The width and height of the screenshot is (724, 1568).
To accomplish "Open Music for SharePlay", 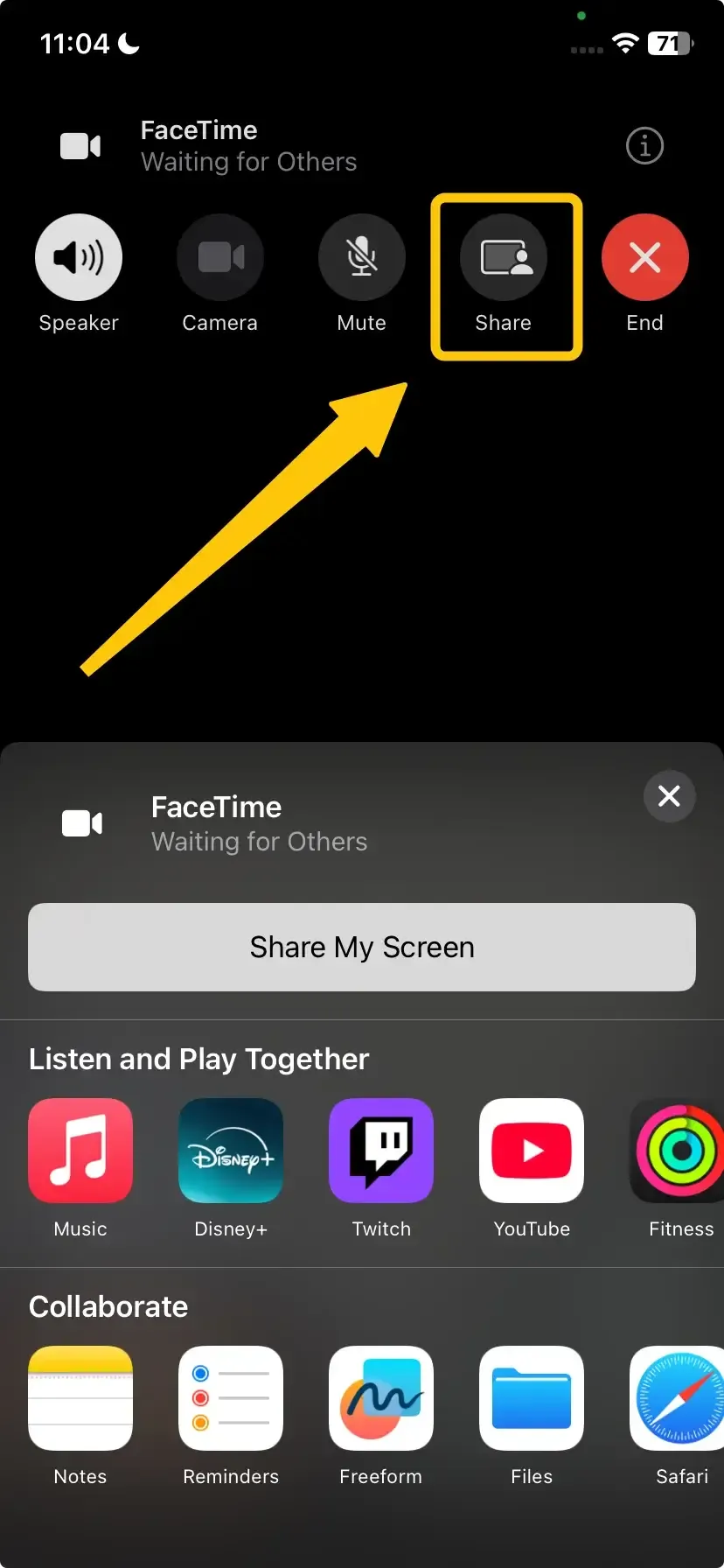I will [x=80, y=1151].
